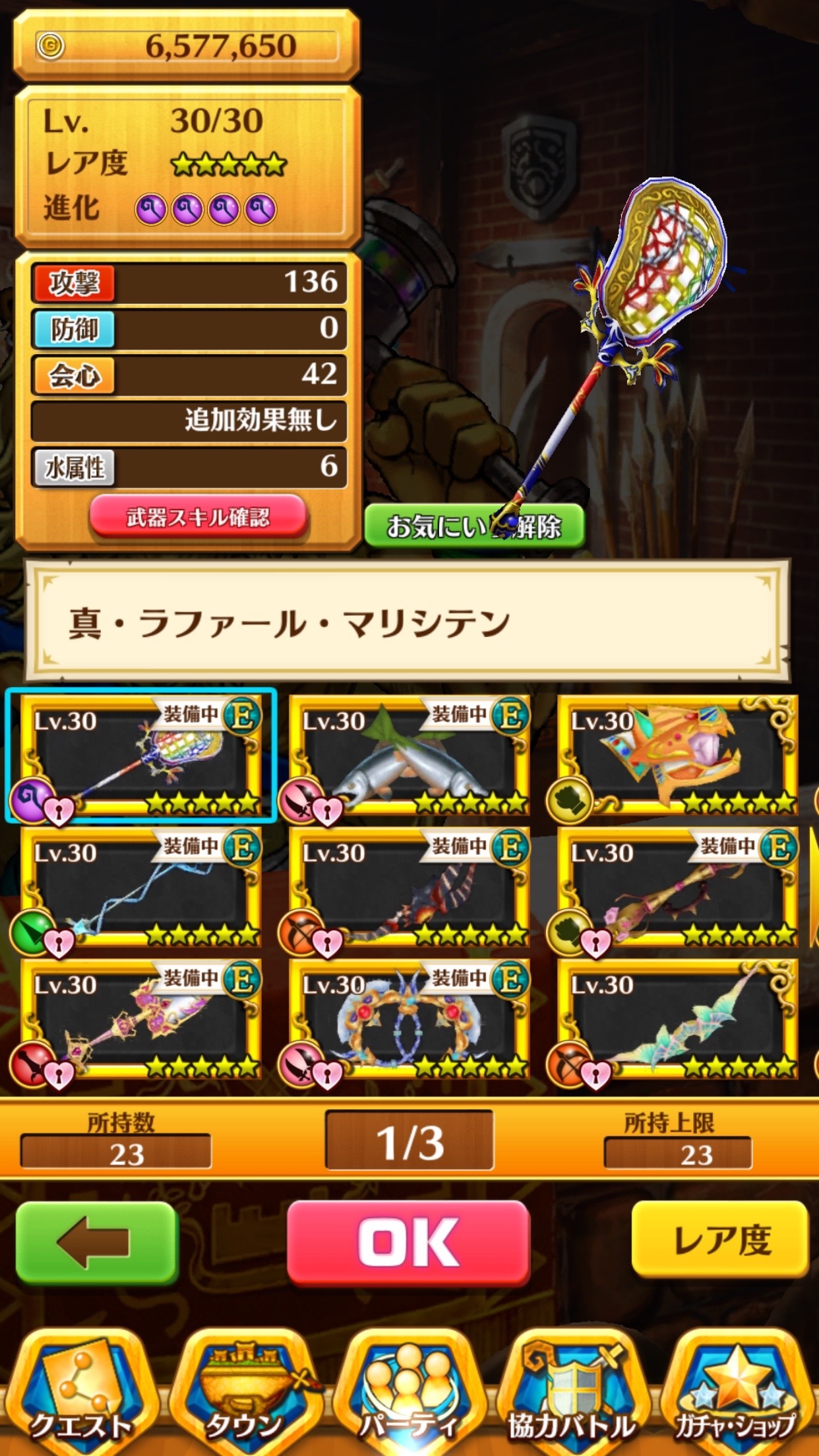The image size is (819, 1456).
Task: Tap the 武器スキル確認 button
Action: [x=198, y=518]
